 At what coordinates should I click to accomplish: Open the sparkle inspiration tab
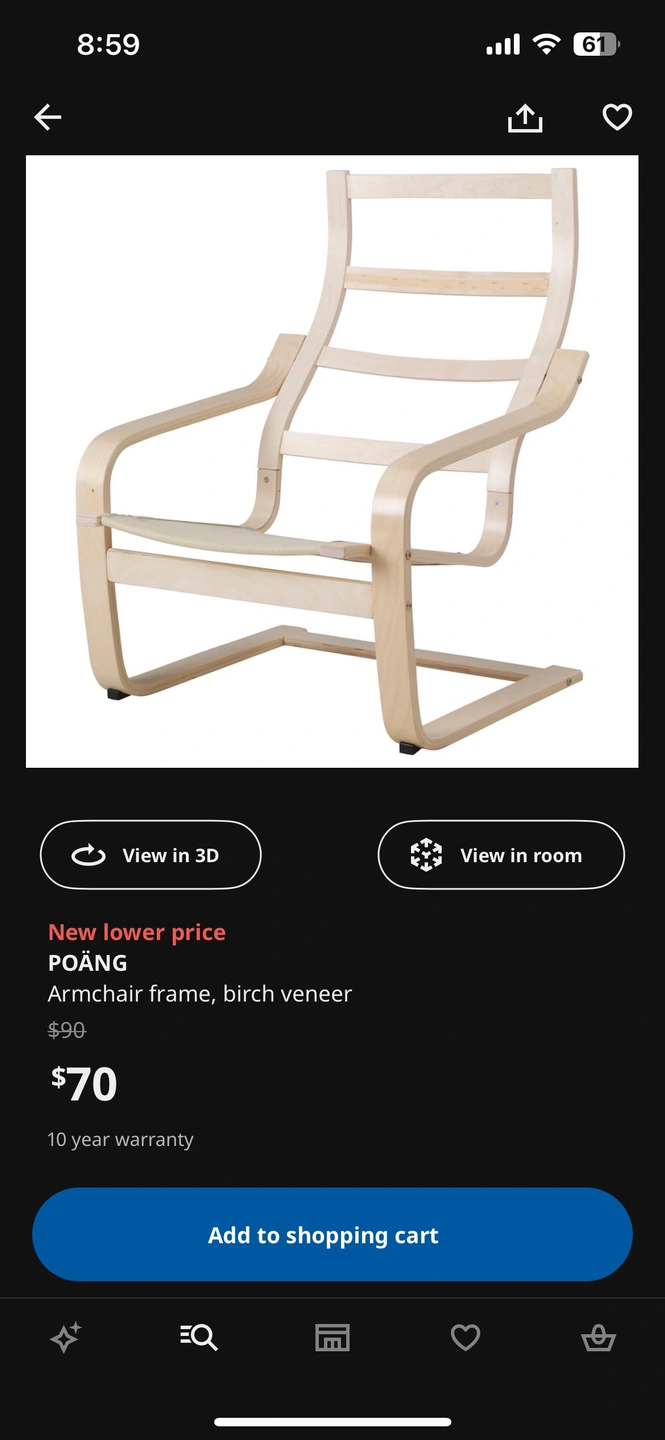click(66, 1337)
